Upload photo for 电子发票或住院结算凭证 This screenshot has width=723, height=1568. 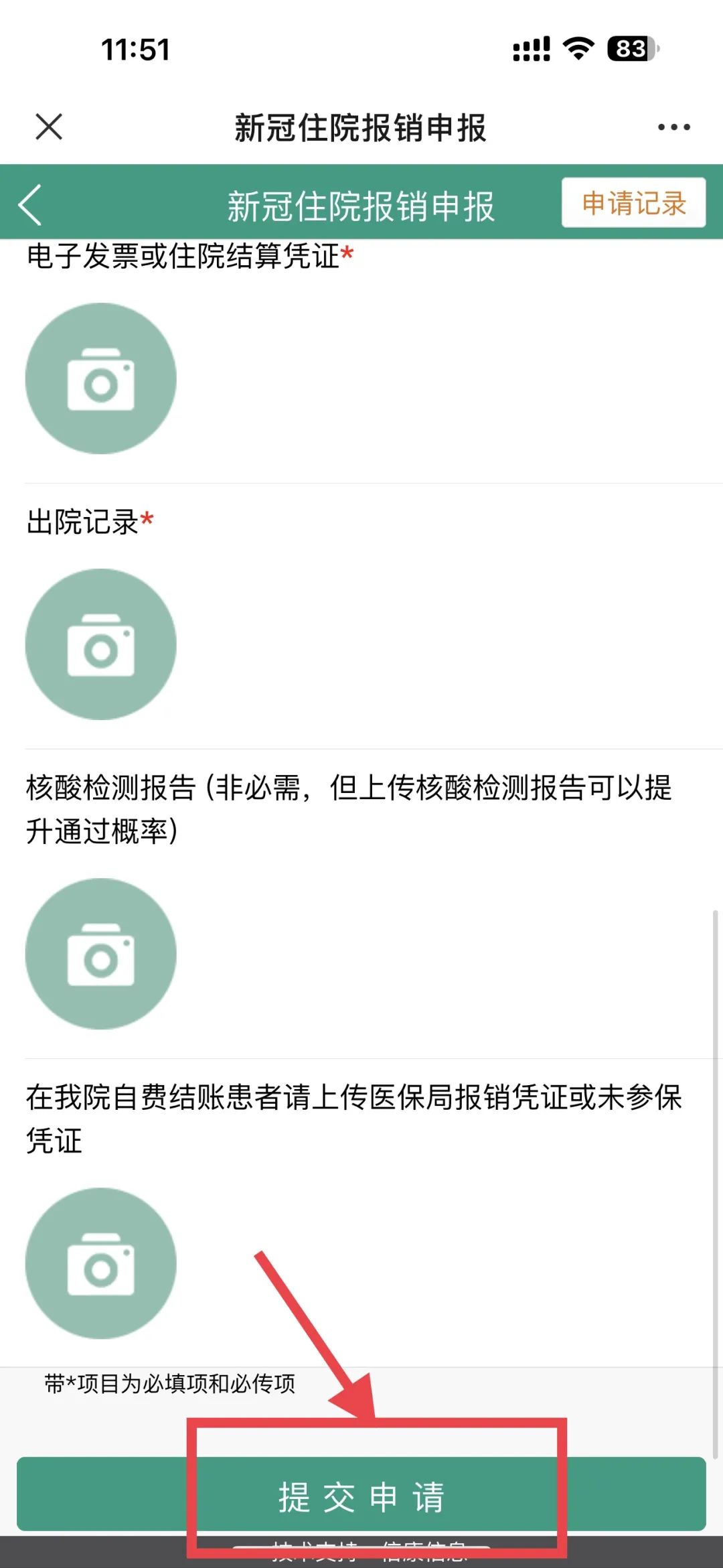coord(101,378)
